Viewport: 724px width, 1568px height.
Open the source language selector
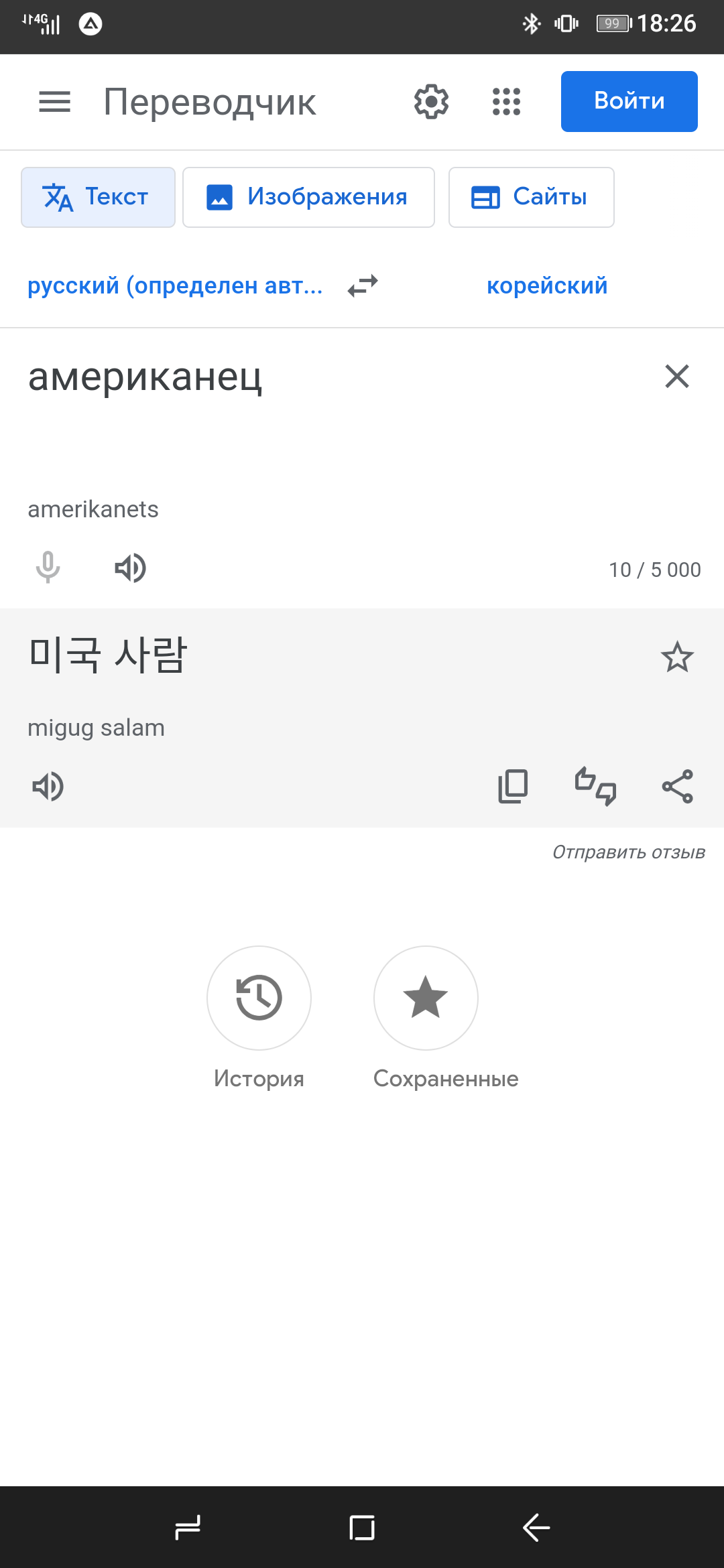pyautogui.click(x=174, y=285)
